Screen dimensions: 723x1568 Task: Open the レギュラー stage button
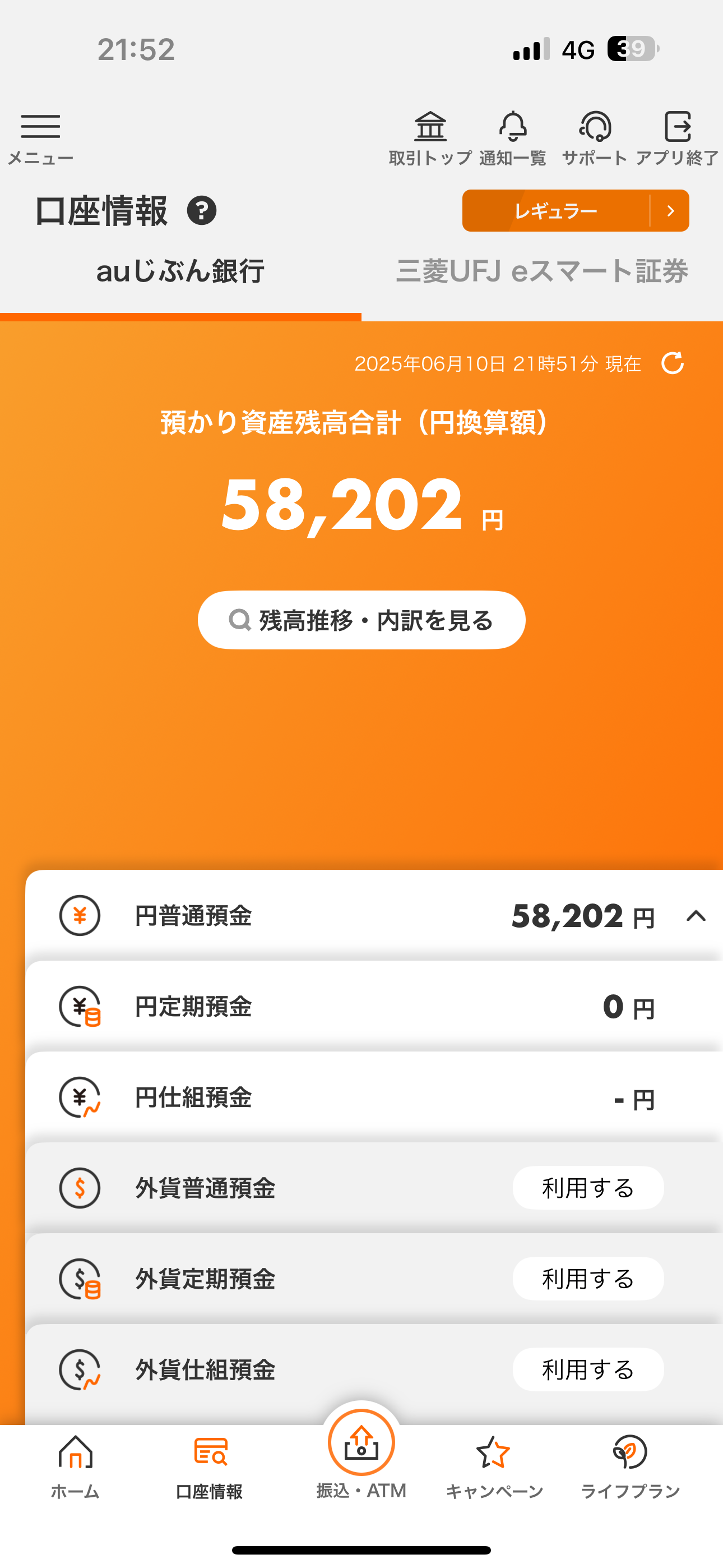[575, 211]
